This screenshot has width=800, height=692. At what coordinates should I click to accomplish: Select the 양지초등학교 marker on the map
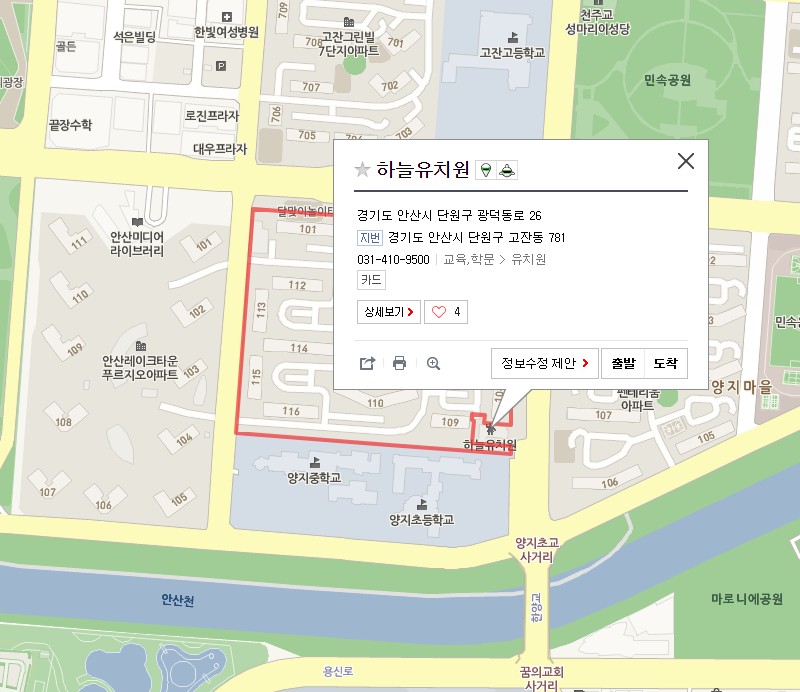click(422, 503)
